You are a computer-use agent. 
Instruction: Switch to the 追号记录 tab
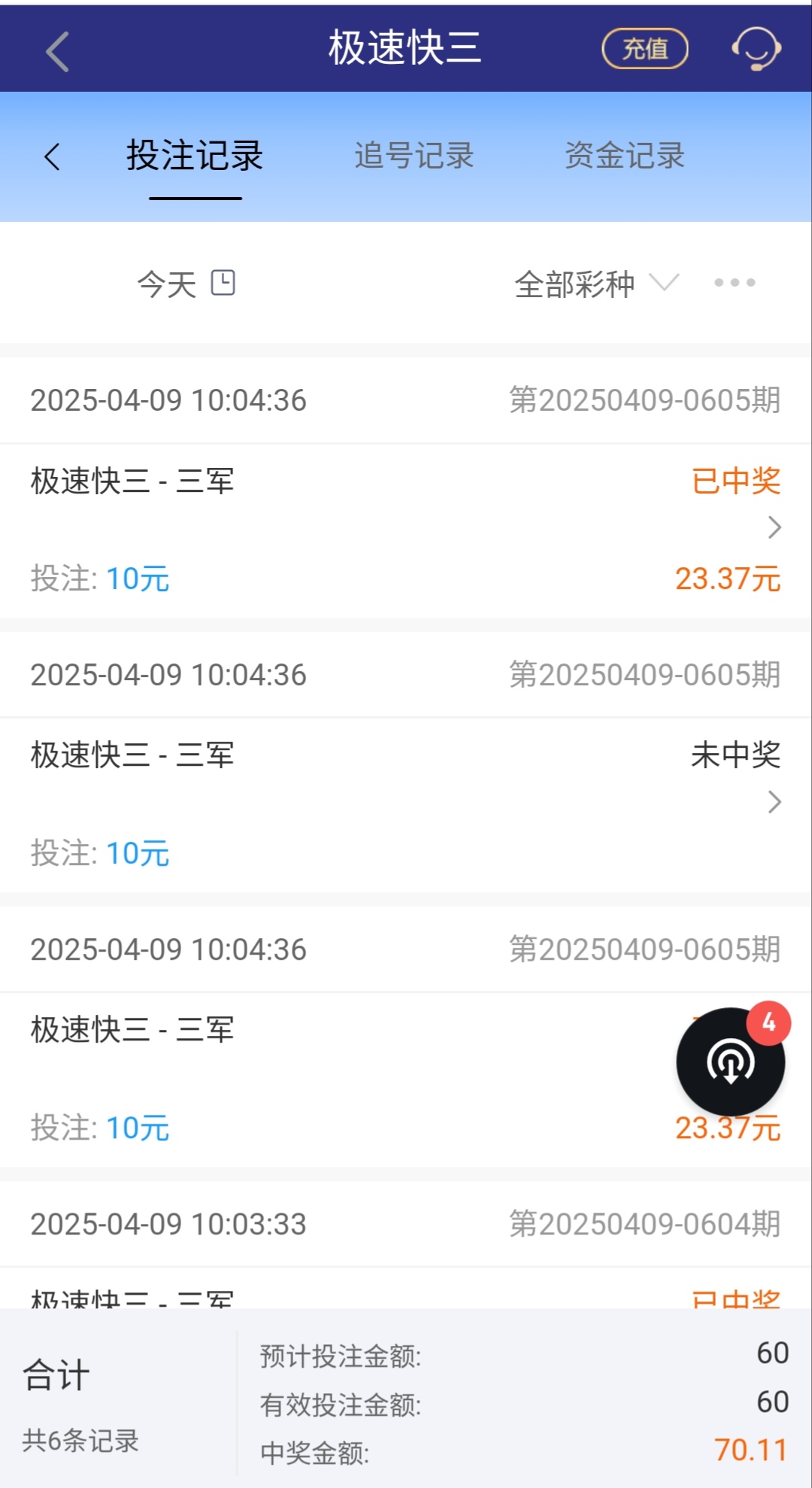click(414, 156)
